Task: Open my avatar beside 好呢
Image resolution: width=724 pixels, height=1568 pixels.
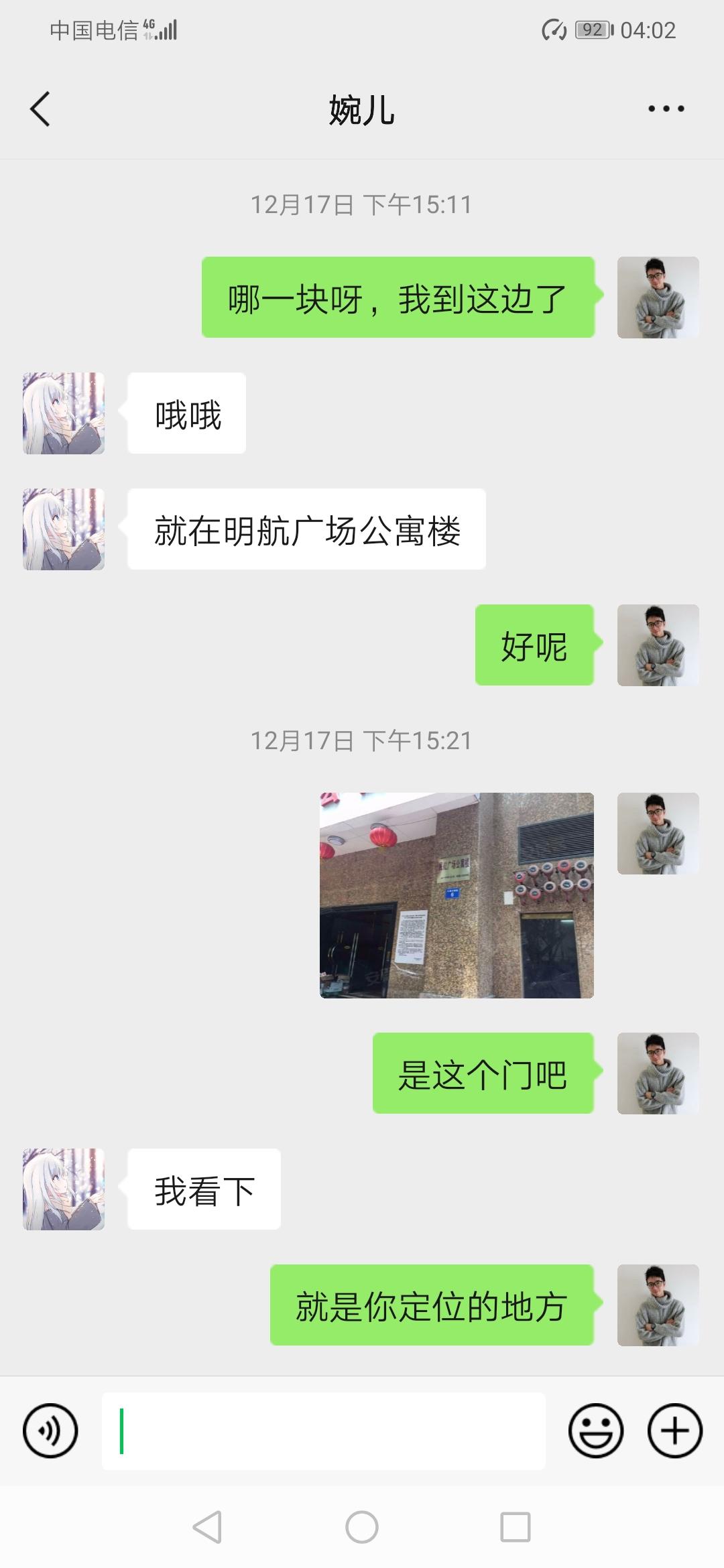Action: 658,645
